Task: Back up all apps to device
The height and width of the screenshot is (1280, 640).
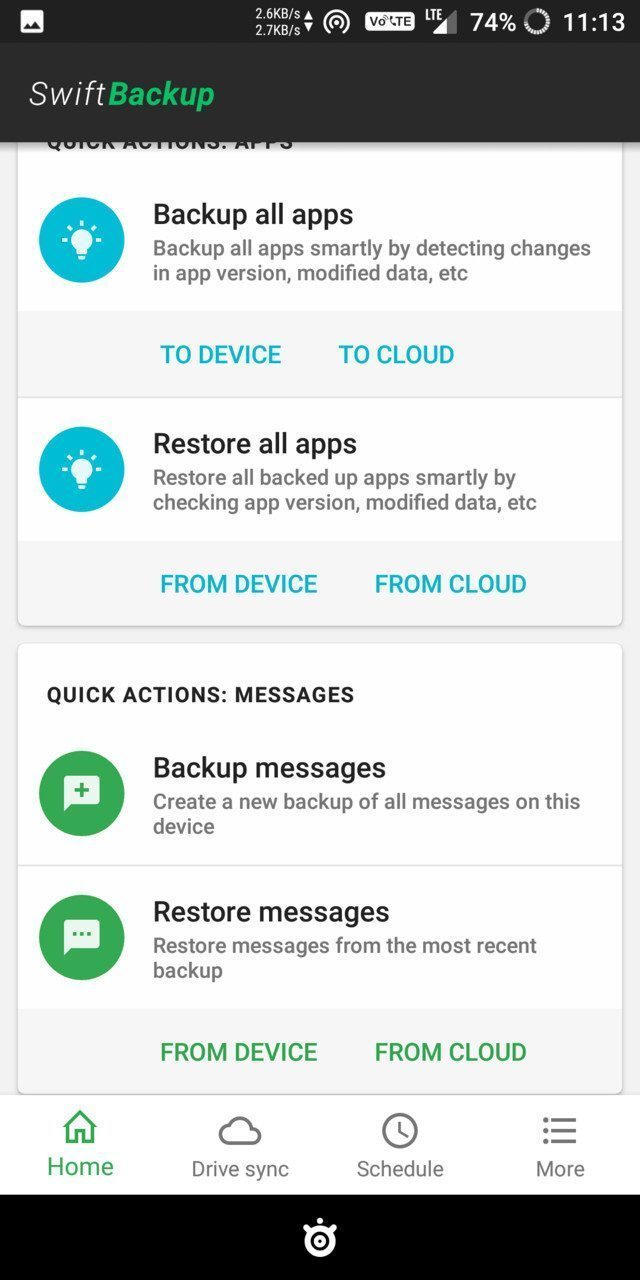Action: (x=220, y=354)
